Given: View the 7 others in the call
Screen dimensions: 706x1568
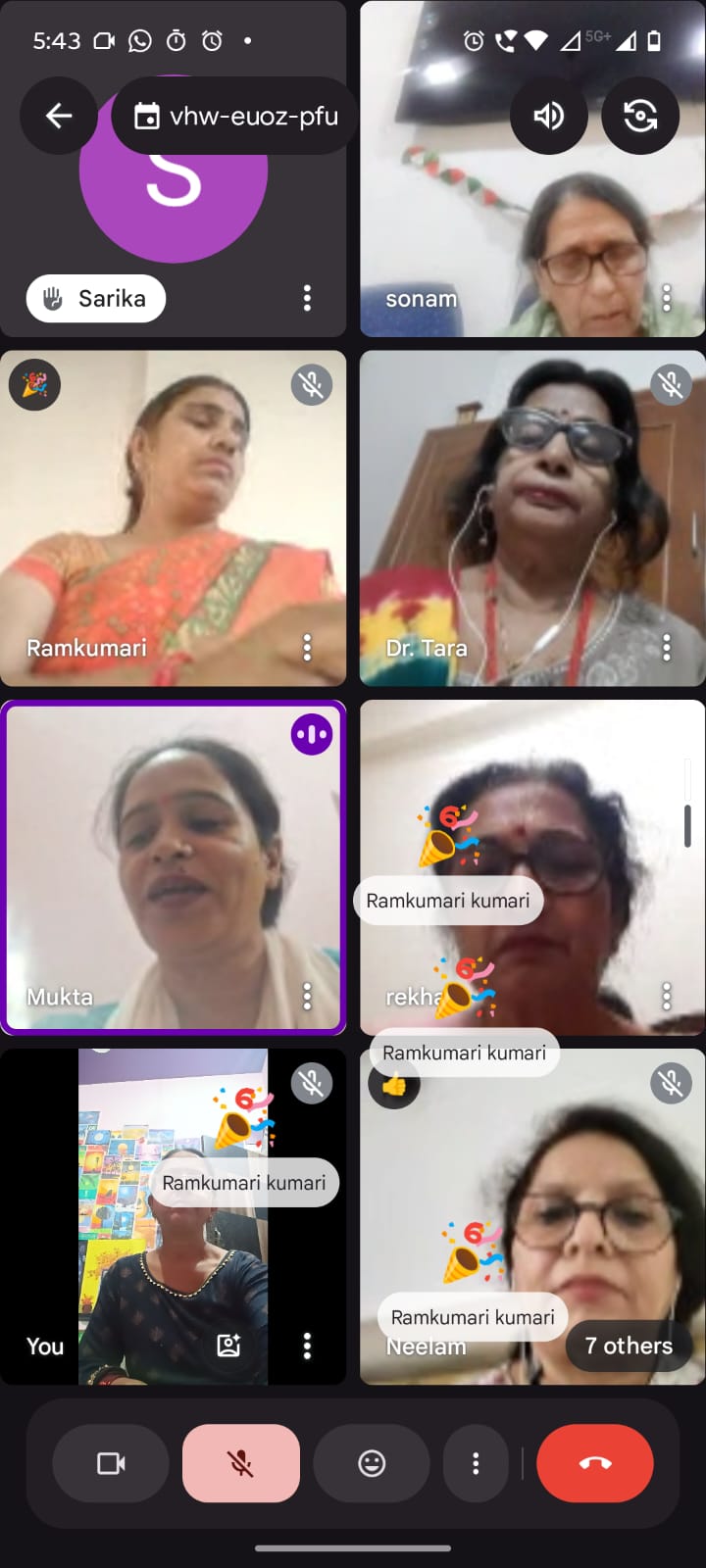Looking at the screenshot, I should 629,1346.
